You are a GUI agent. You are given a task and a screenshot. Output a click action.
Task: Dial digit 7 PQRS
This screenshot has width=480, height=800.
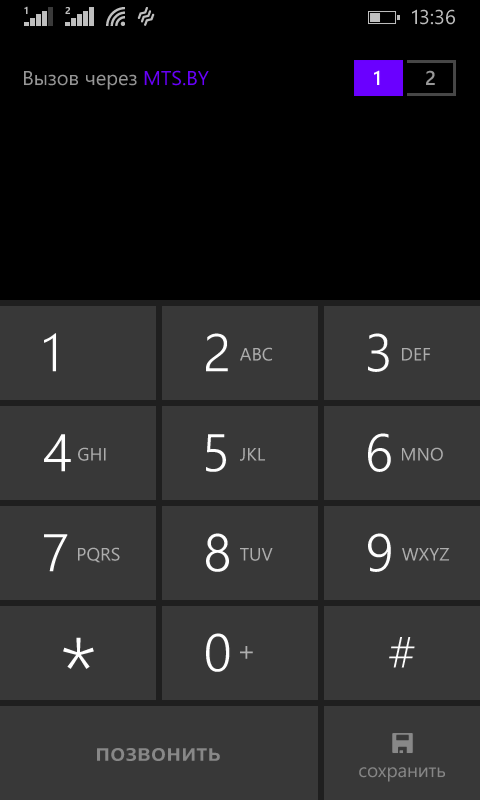click(78, 553)
